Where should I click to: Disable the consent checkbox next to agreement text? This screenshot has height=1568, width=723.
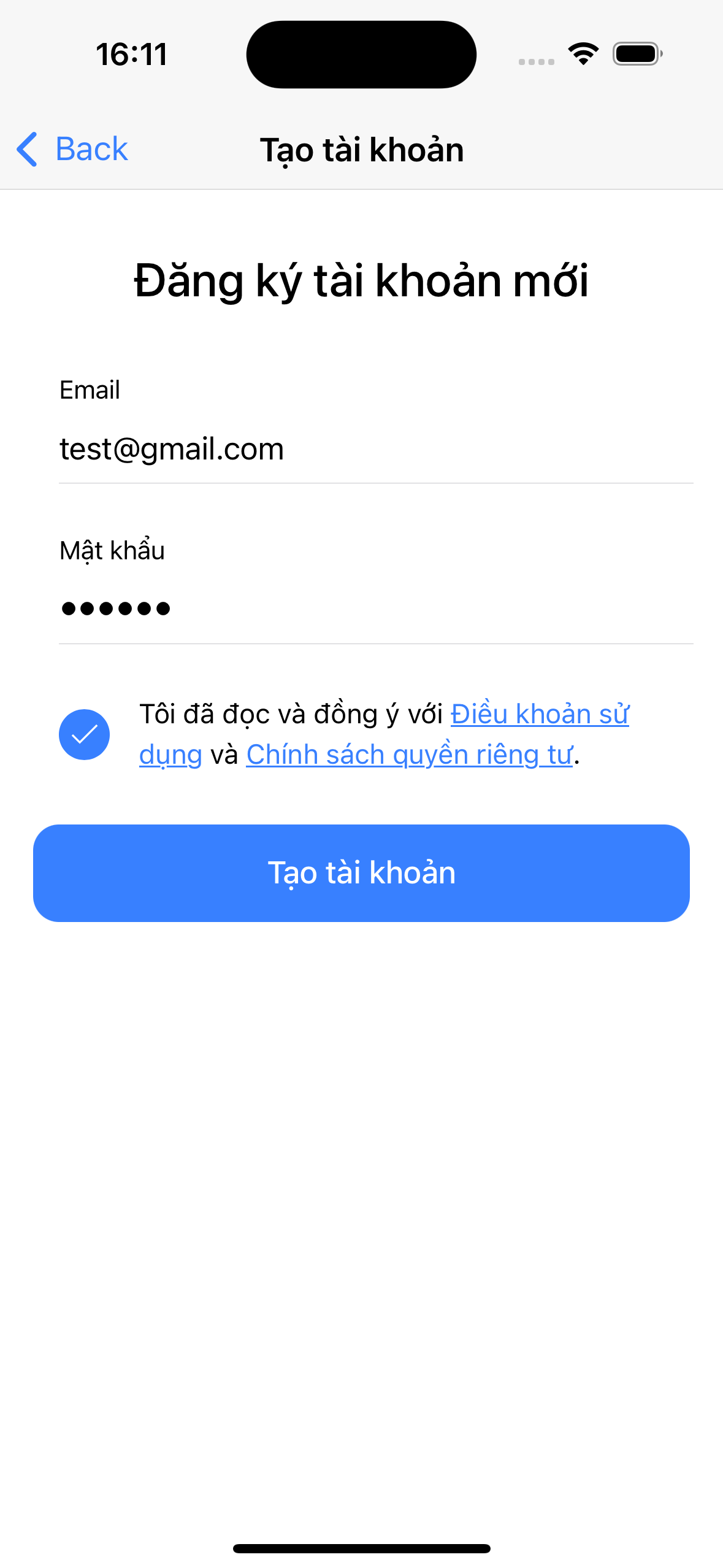coord(85,734)
